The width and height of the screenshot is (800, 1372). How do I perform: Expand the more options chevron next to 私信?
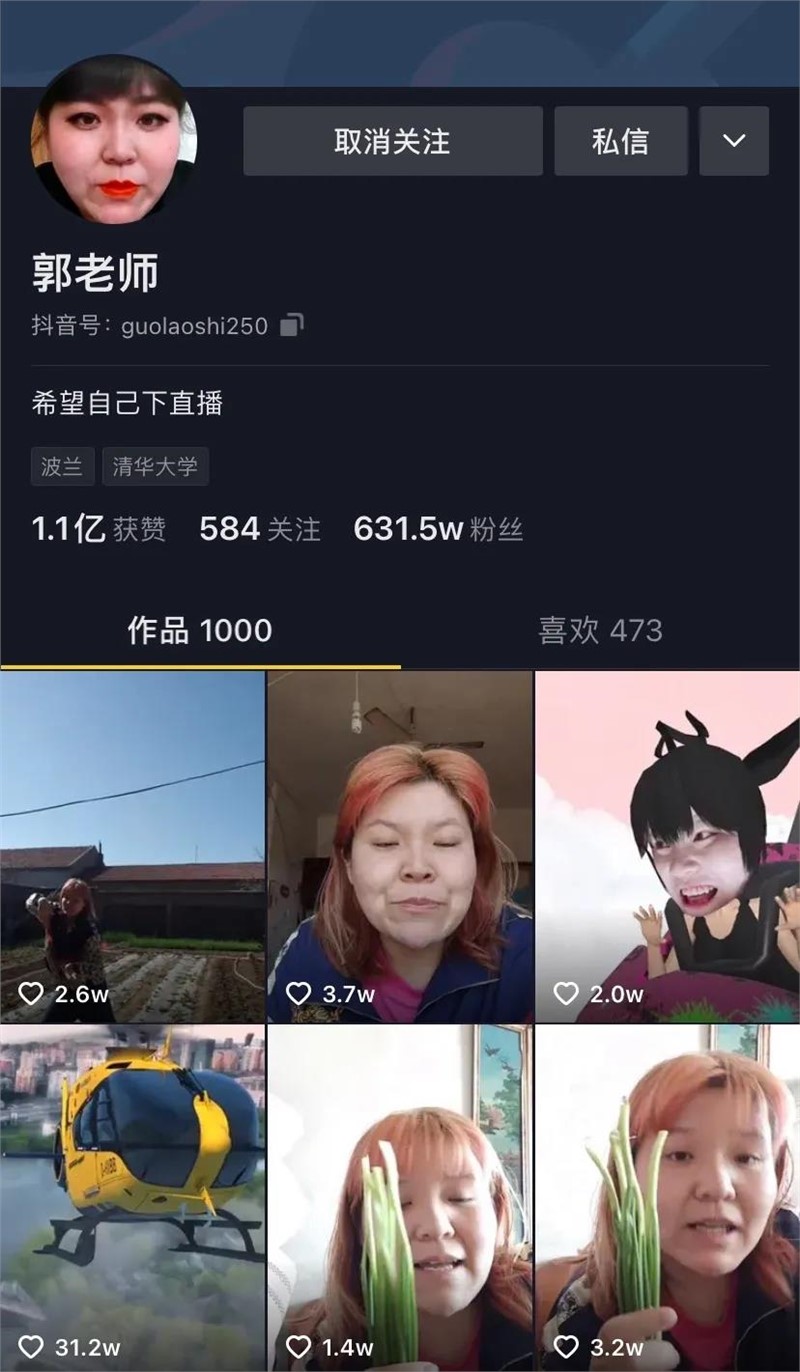[x=733, y=141]
